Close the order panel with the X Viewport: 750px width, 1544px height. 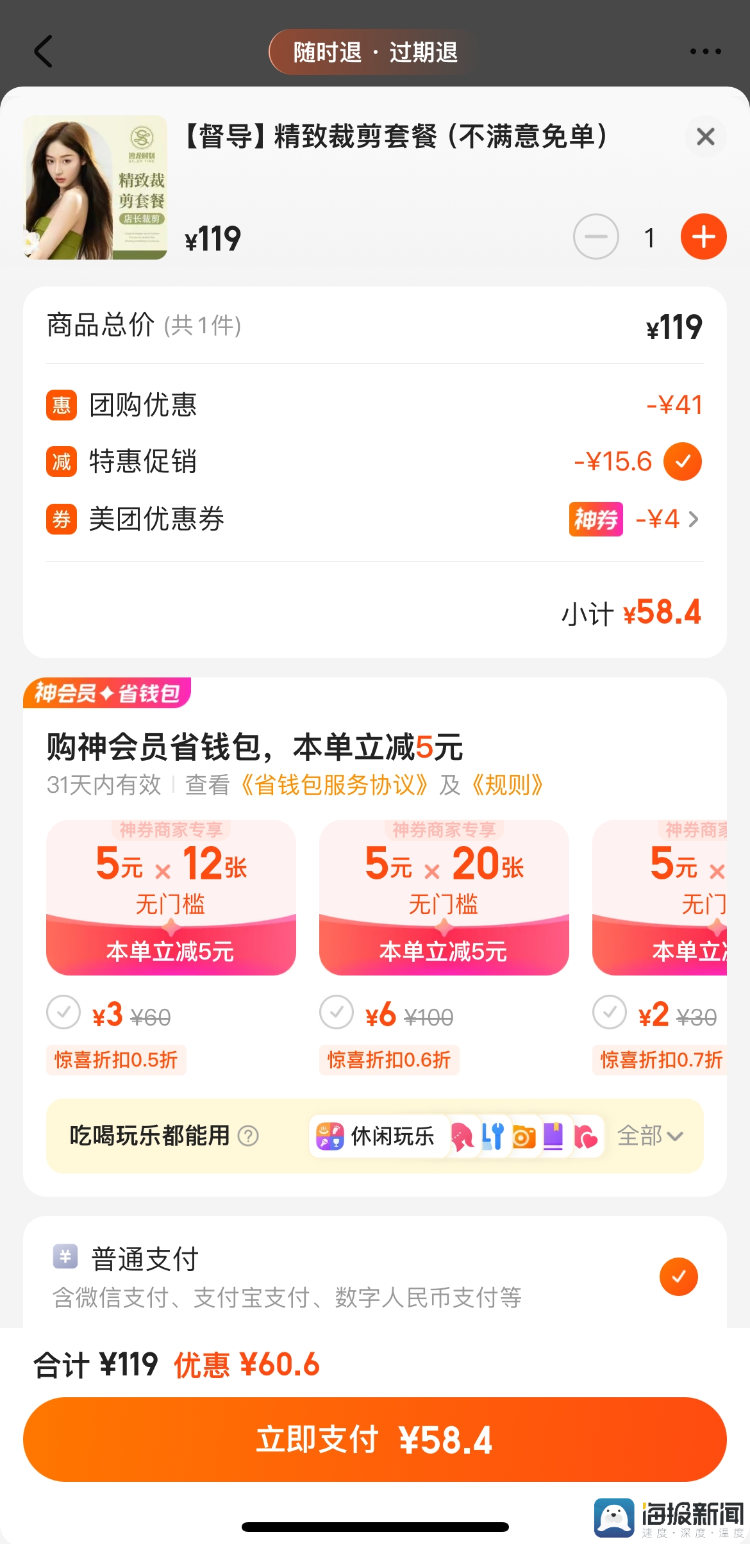click(x=705, y=137)
